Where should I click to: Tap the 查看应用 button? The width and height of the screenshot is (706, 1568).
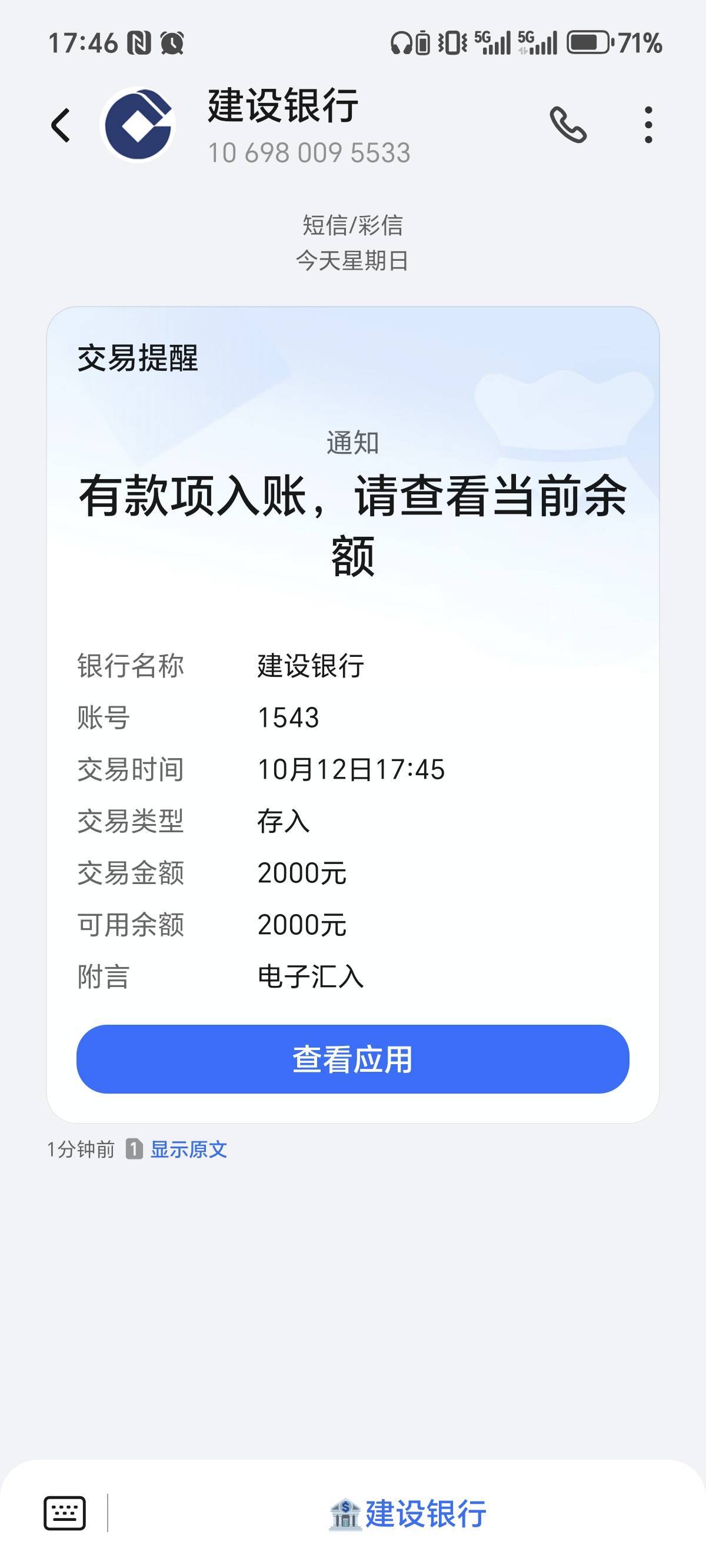[x=352, y=1058]
